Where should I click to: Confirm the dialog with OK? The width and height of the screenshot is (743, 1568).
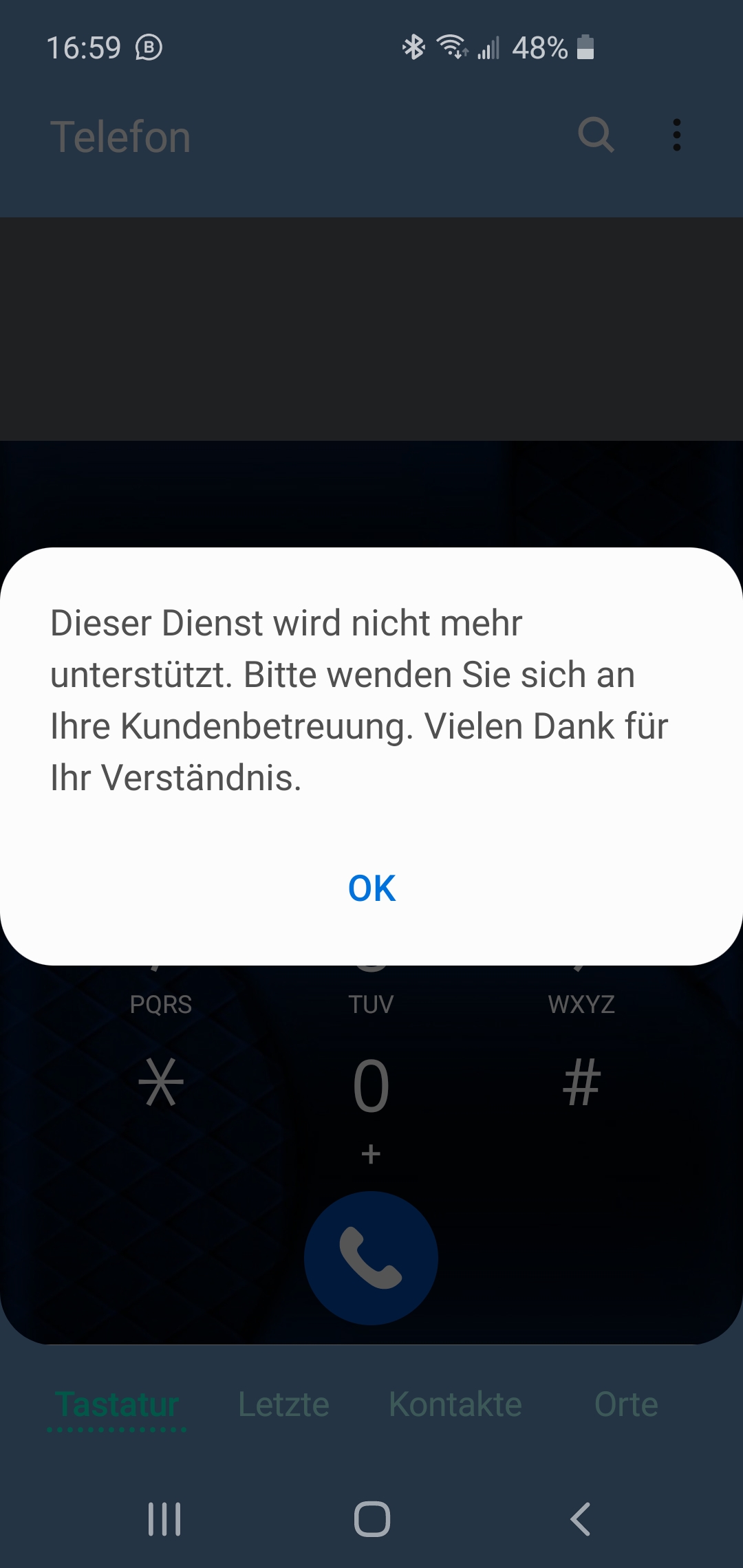[371, 888]
